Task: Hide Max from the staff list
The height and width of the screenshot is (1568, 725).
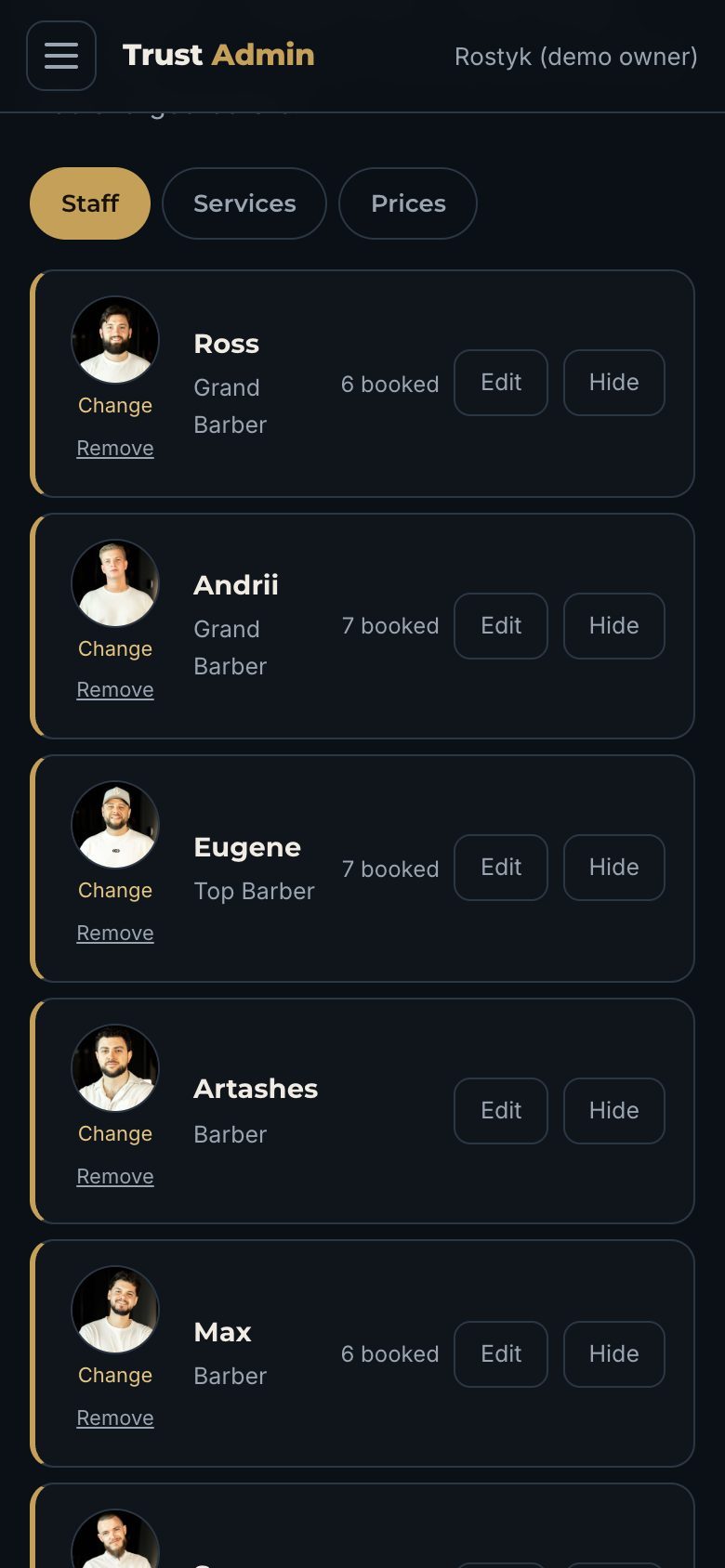Action: pyautogui.click(x=614, y=1354)
